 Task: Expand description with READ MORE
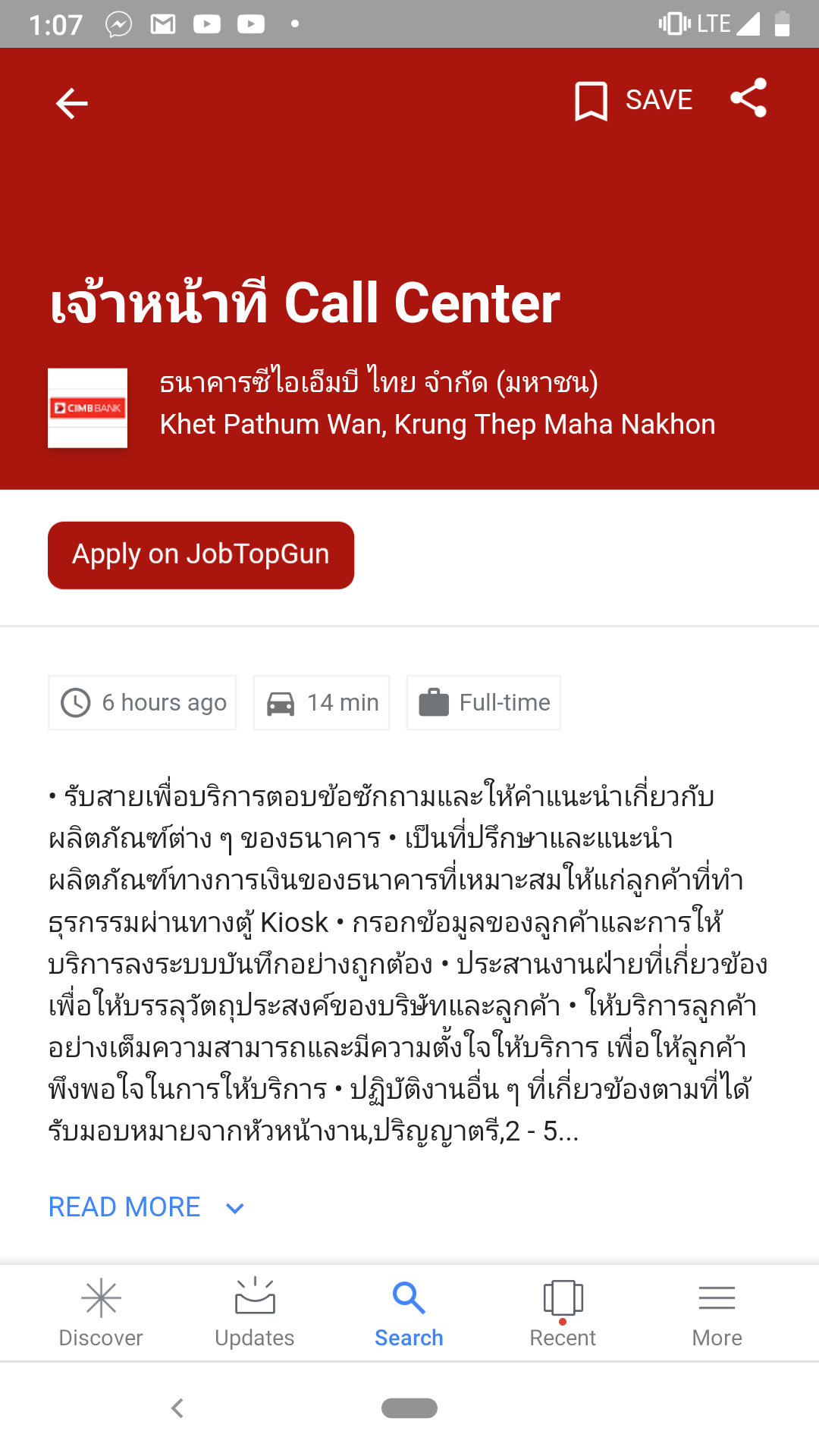(146, 1207)
